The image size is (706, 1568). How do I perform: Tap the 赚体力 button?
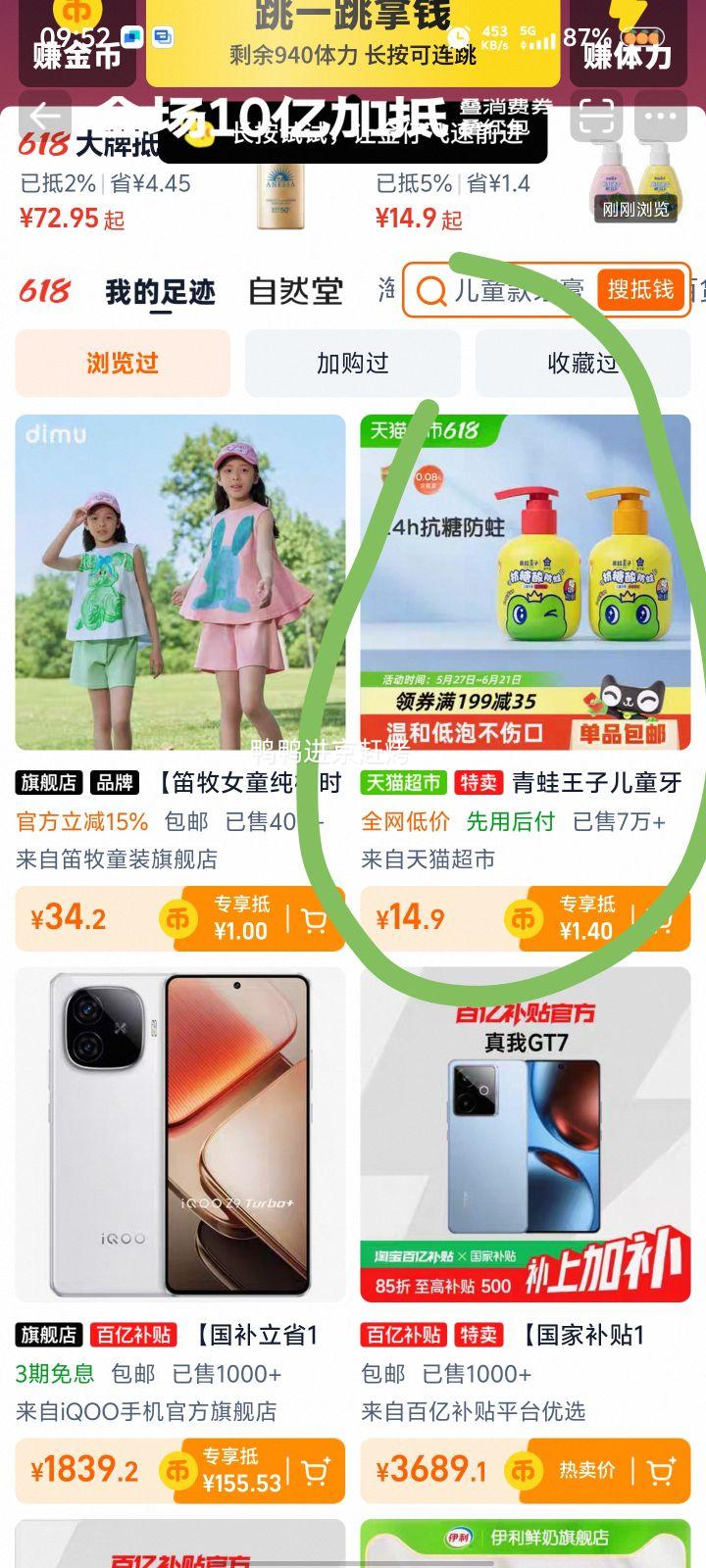[x=628, y=44]
